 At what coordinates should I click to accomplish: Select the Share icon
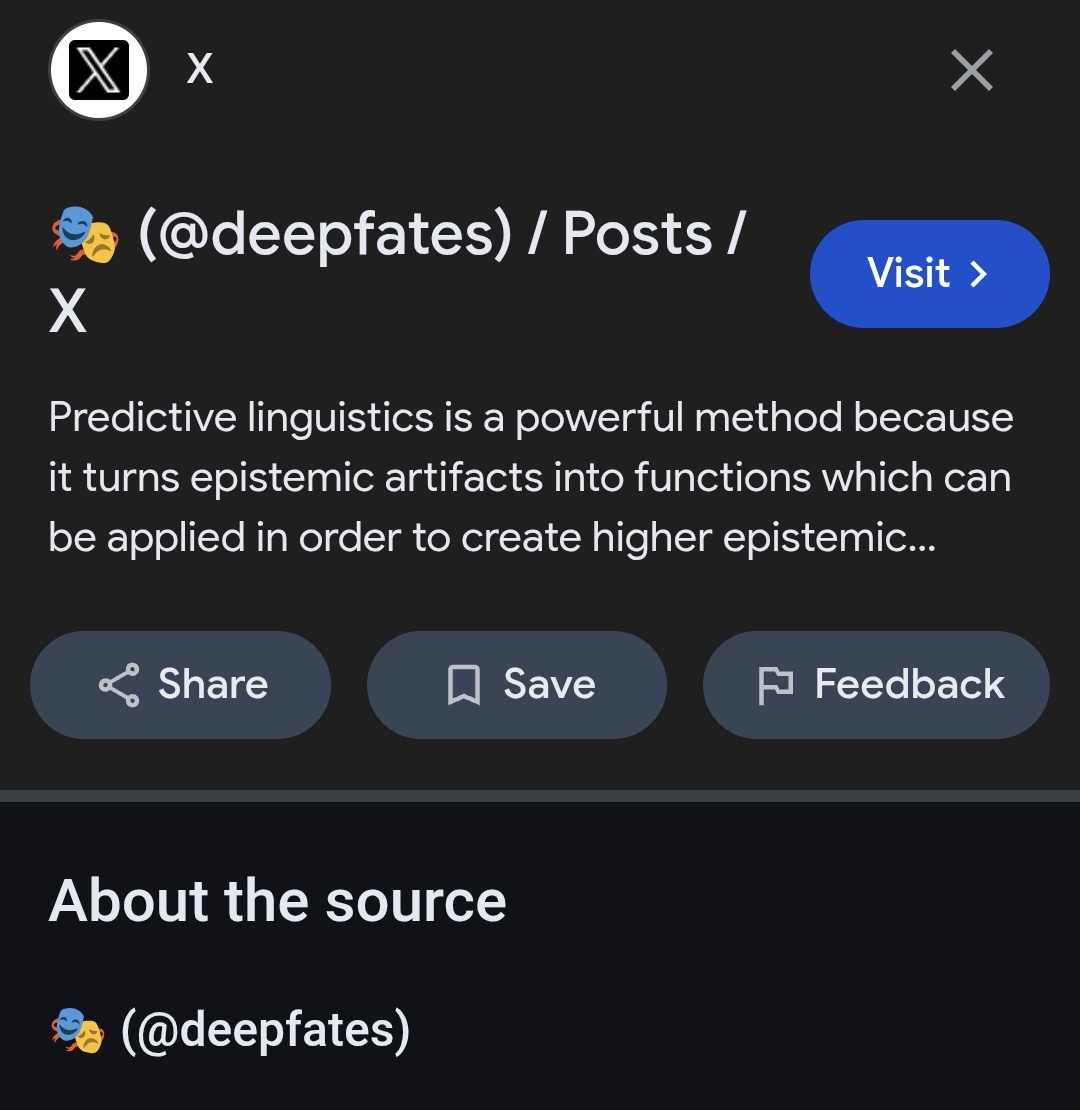[117, 685]
